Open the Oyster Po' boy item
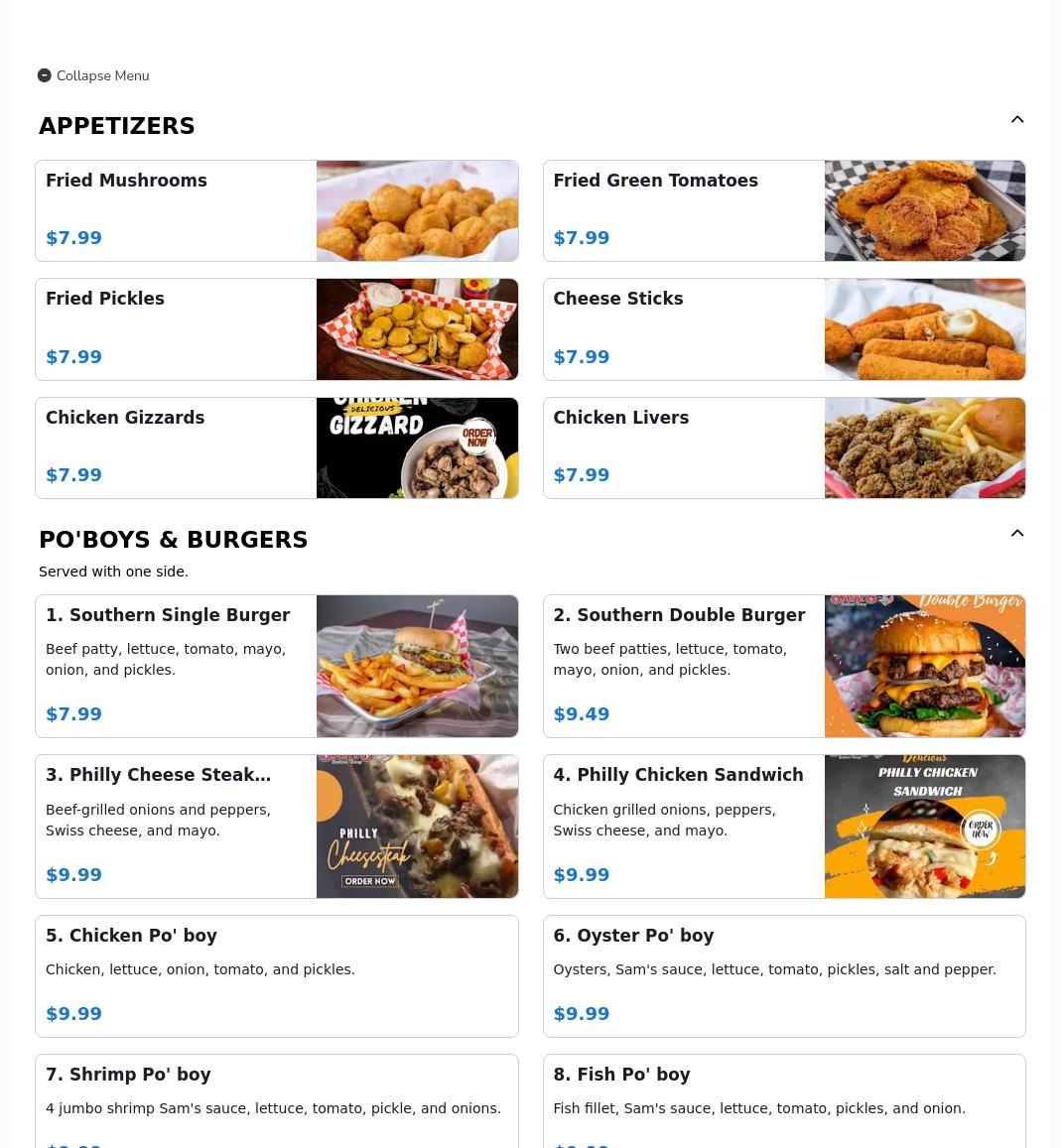The image size is (1062, 1148). coord(783,975)
